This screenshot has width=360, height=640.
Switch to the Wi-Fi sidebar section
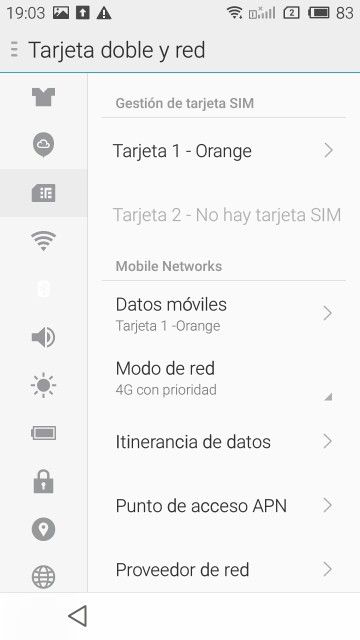tap(43, 241)
